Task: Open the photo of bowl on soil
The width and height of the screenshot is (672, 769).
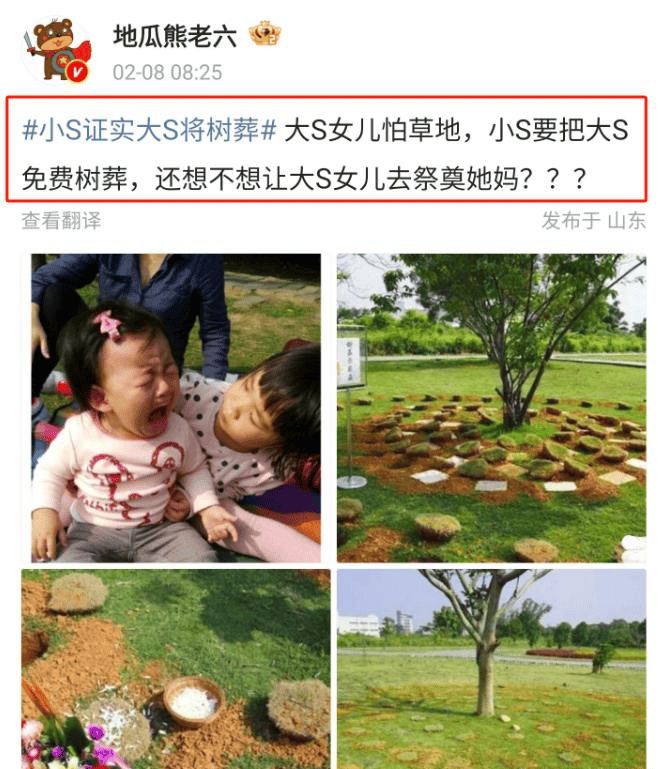Action: (176, 668)
